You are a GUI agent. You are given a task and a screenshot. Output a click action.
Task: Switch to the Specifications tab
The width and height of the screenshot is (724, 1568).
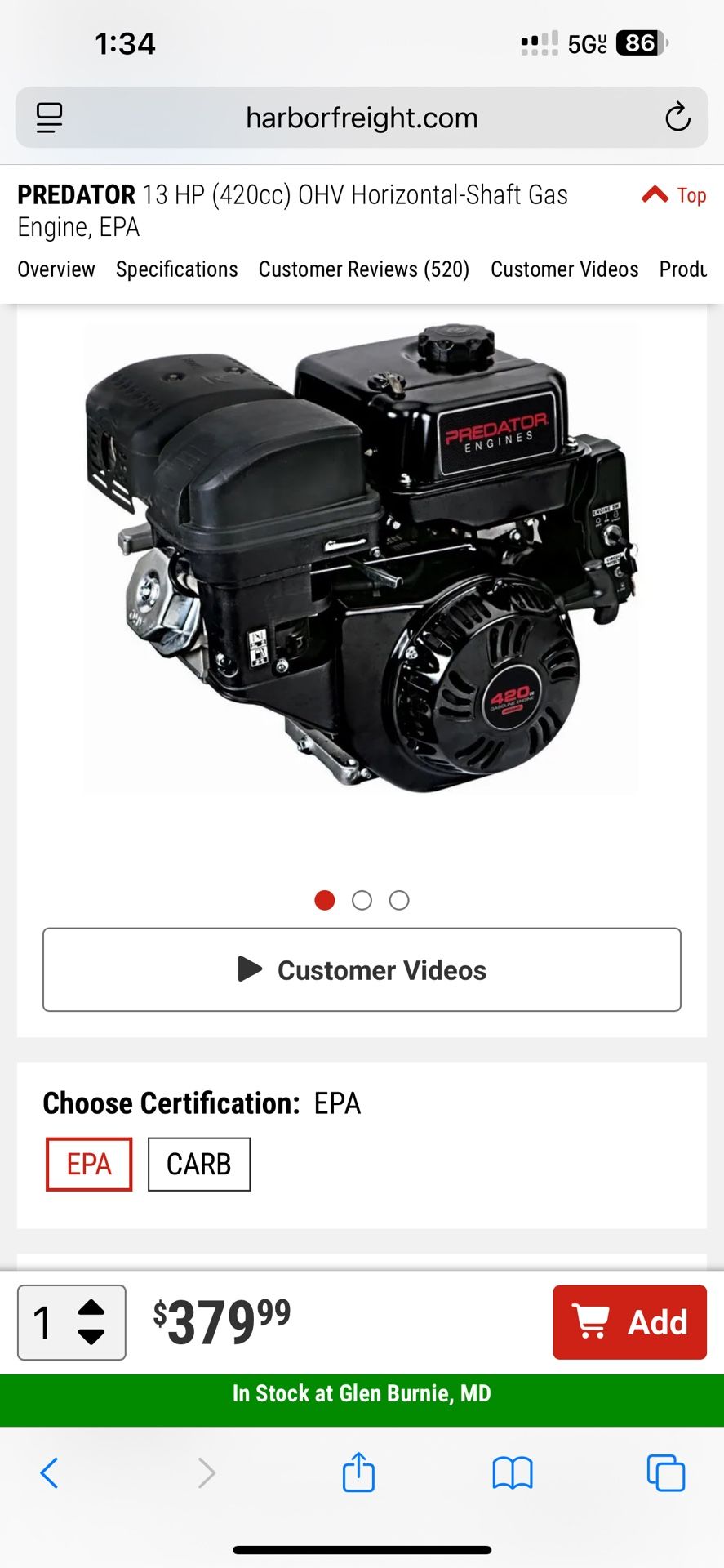[x=176, y=269]
